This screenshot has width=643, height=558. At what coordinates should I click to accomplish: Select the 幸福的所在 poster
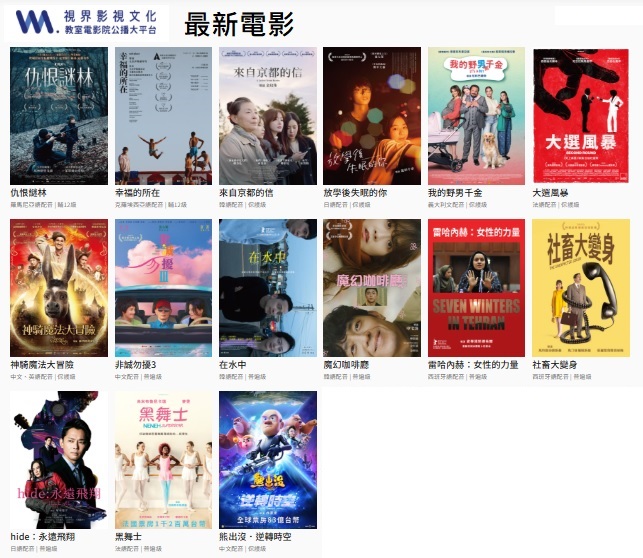[x=163, y=116]
